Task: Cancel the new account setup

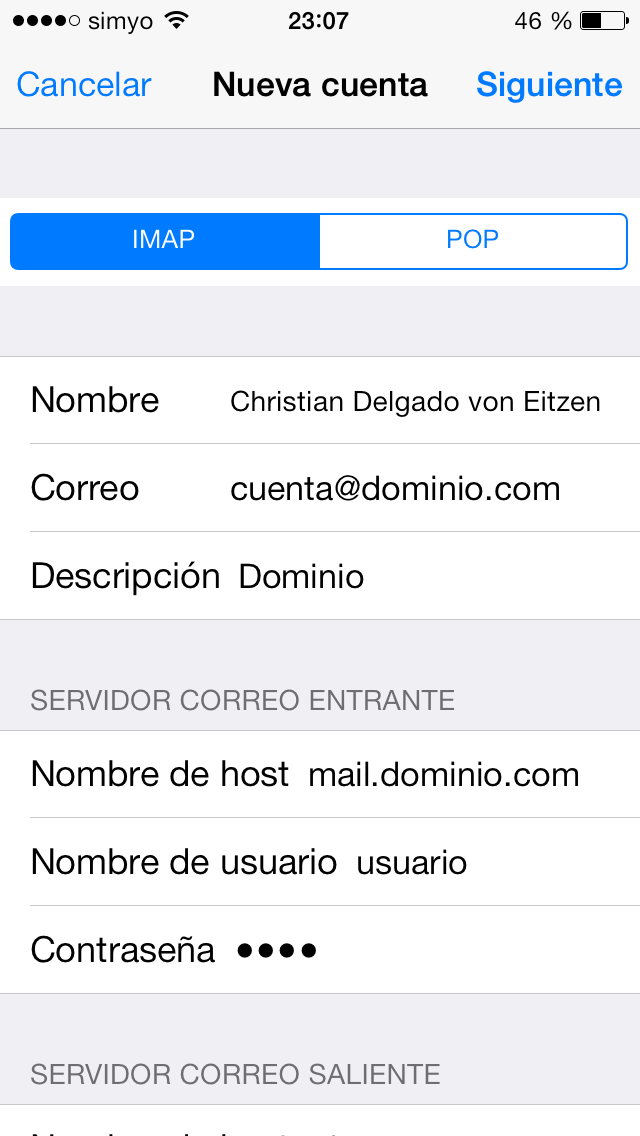Action: pyautogui.click(x=83, y=85)
